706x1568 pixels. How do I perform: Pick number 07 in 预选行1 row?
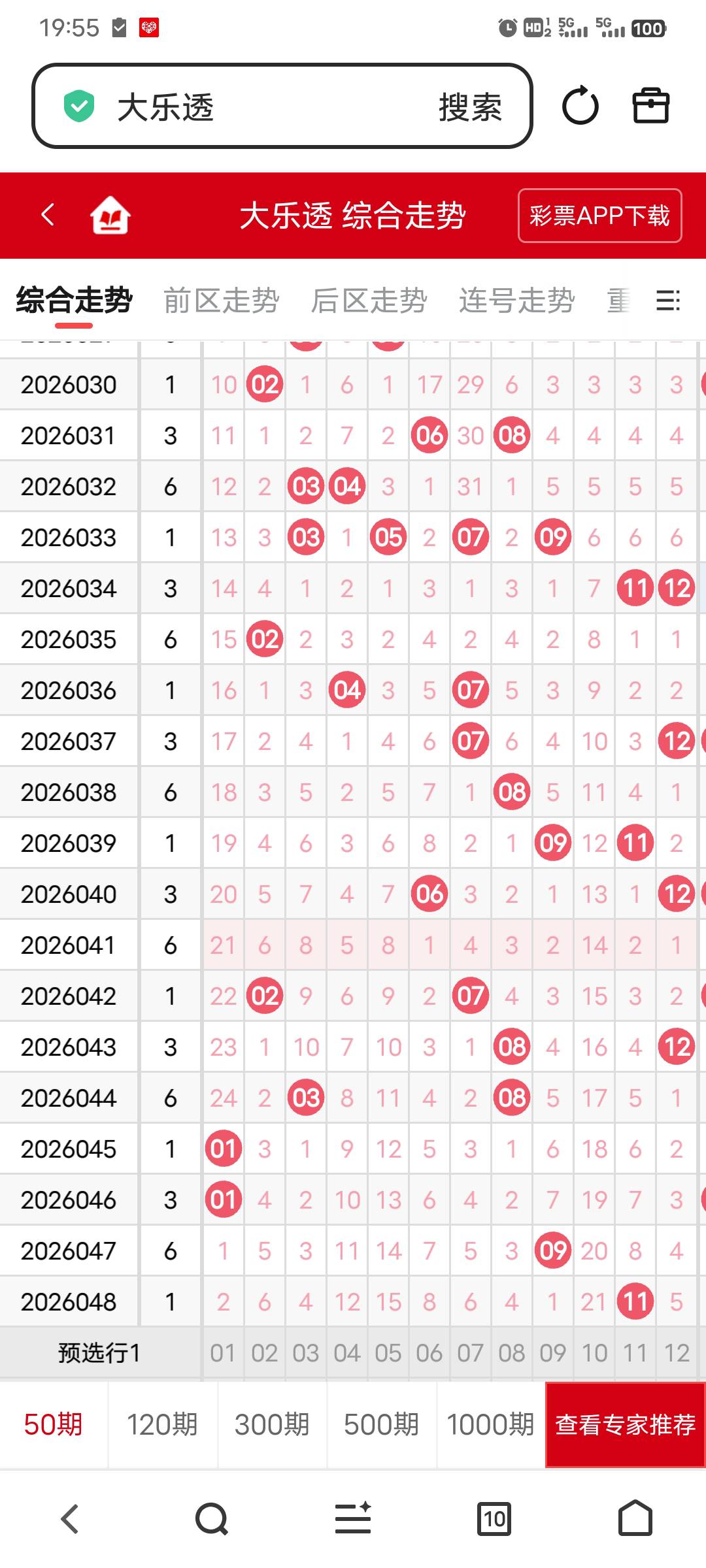(x=471, y=1352)
